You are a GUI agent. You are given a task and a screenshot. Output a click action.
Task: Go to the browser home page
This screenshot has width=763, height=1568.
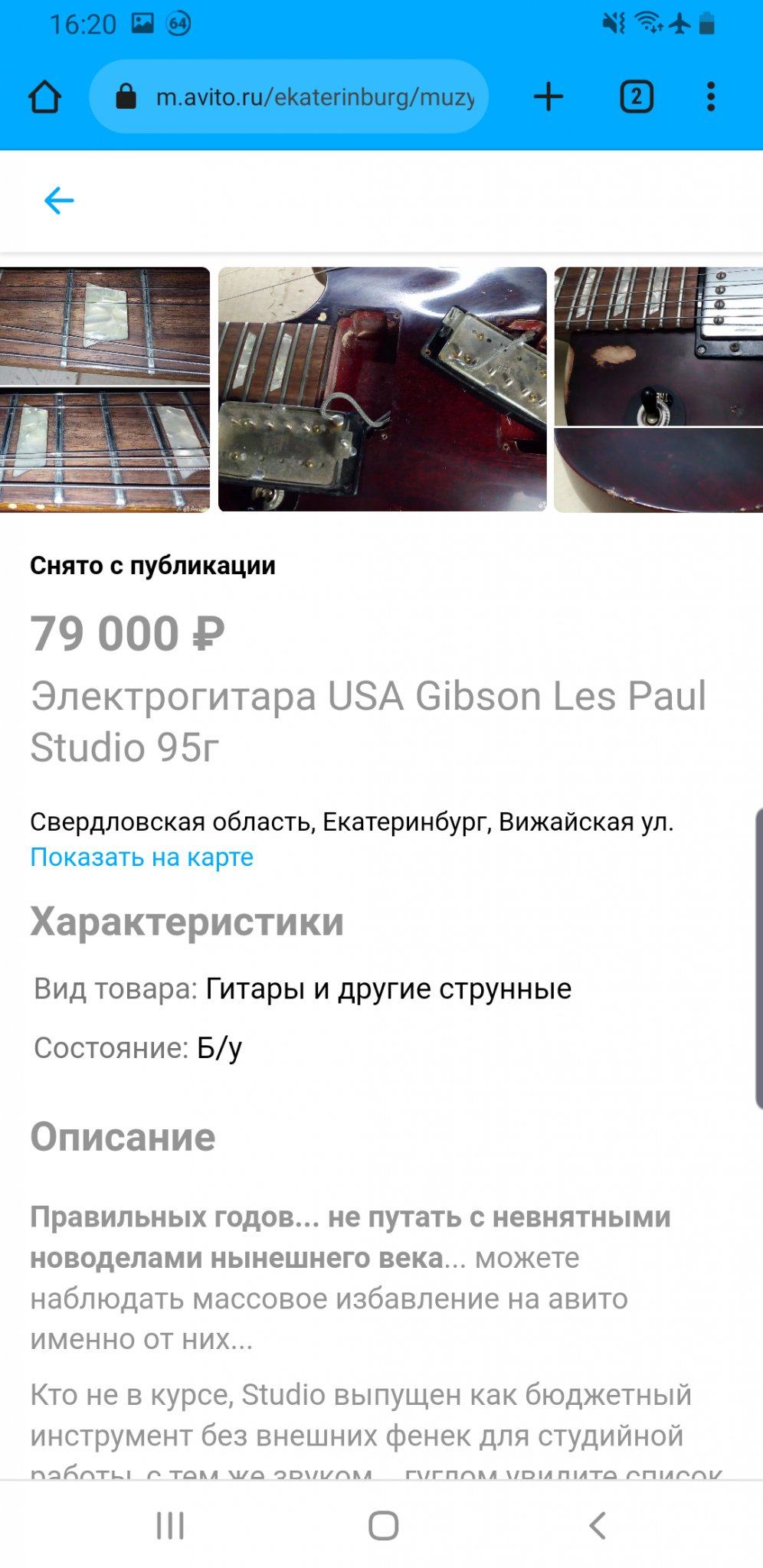(44, 97)
